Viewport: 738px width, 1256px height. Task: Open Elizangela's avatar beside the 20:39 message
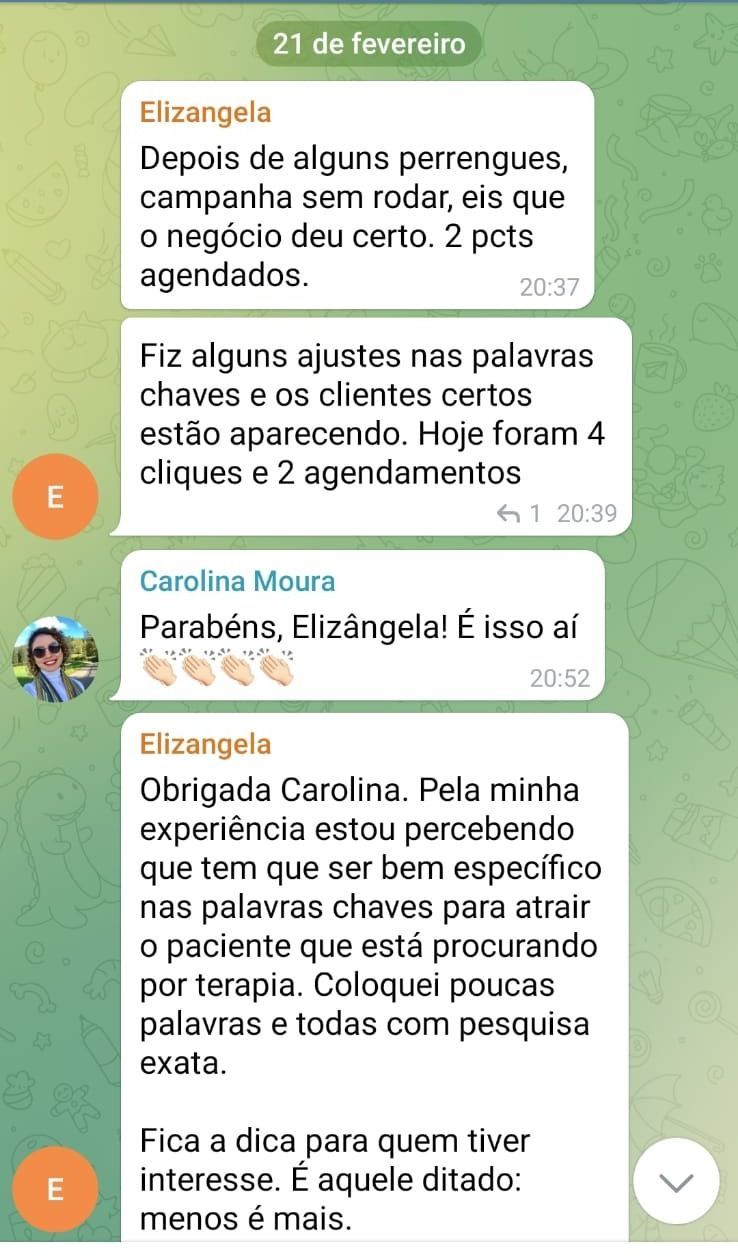pos(55,497)
